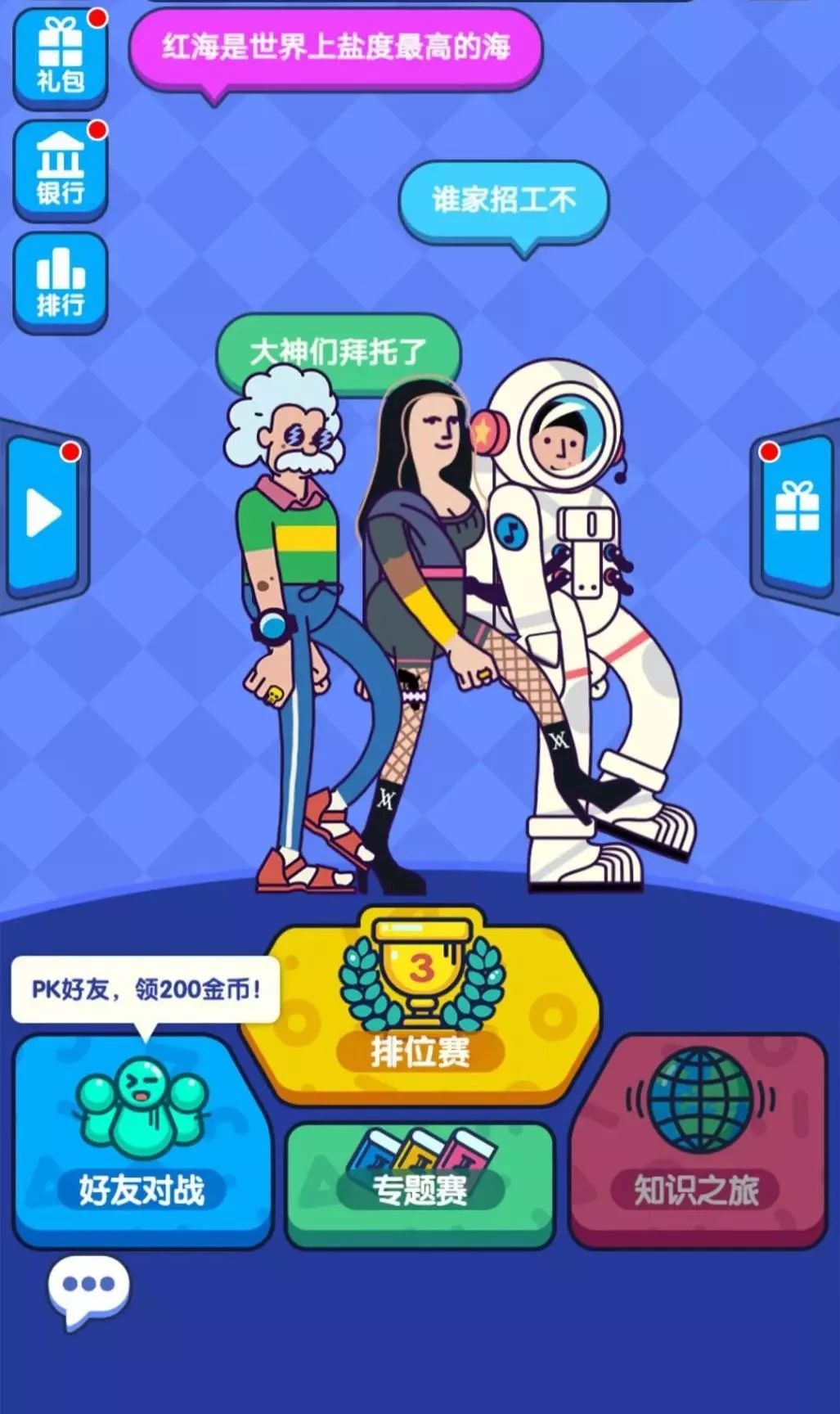The image size is (840, 1414).
Task: View the 排行 leaderboard
Action: coord(60,282)
